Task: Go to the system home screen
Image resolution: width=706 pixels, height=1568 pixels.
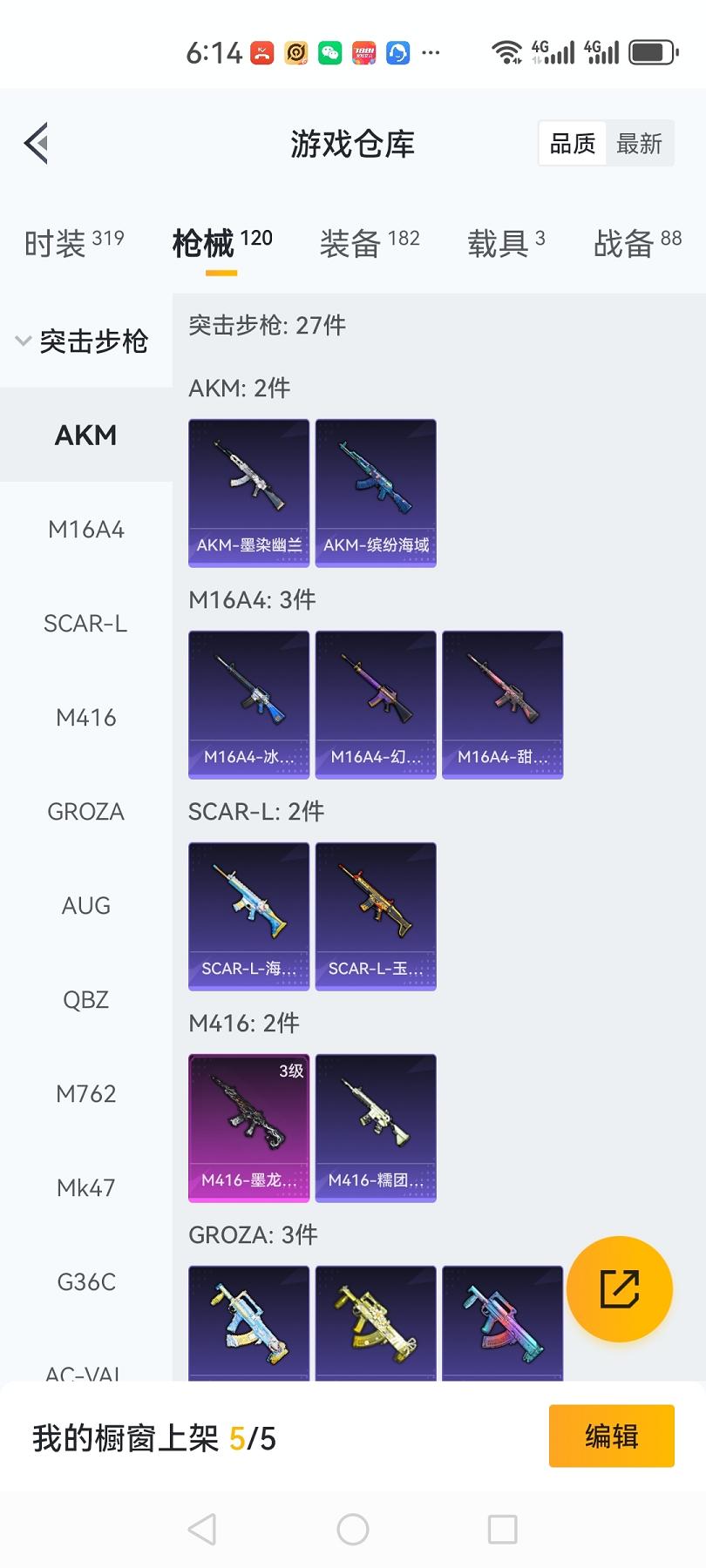Action: (353, 1529)
